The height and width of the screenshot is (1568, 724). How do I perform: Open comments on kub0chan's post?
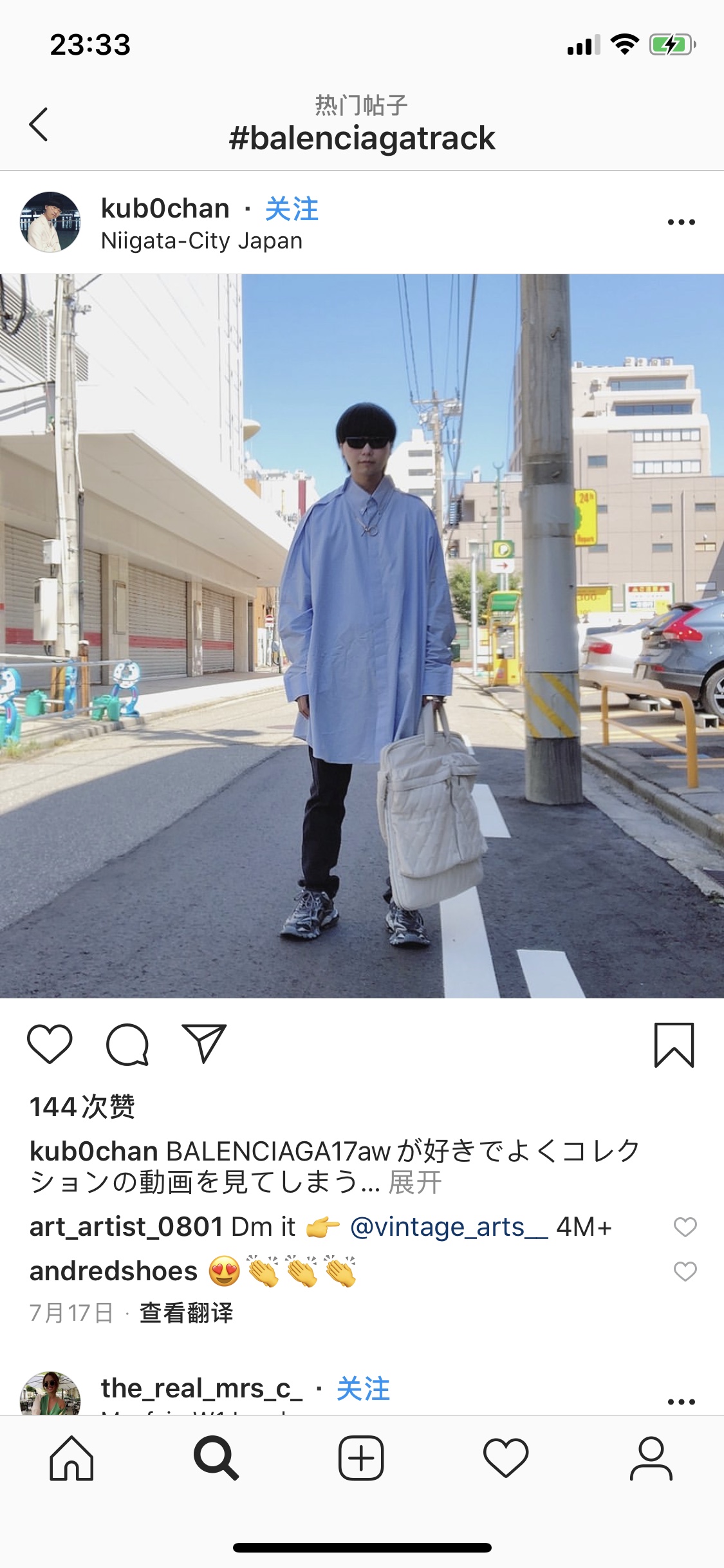127,1044
